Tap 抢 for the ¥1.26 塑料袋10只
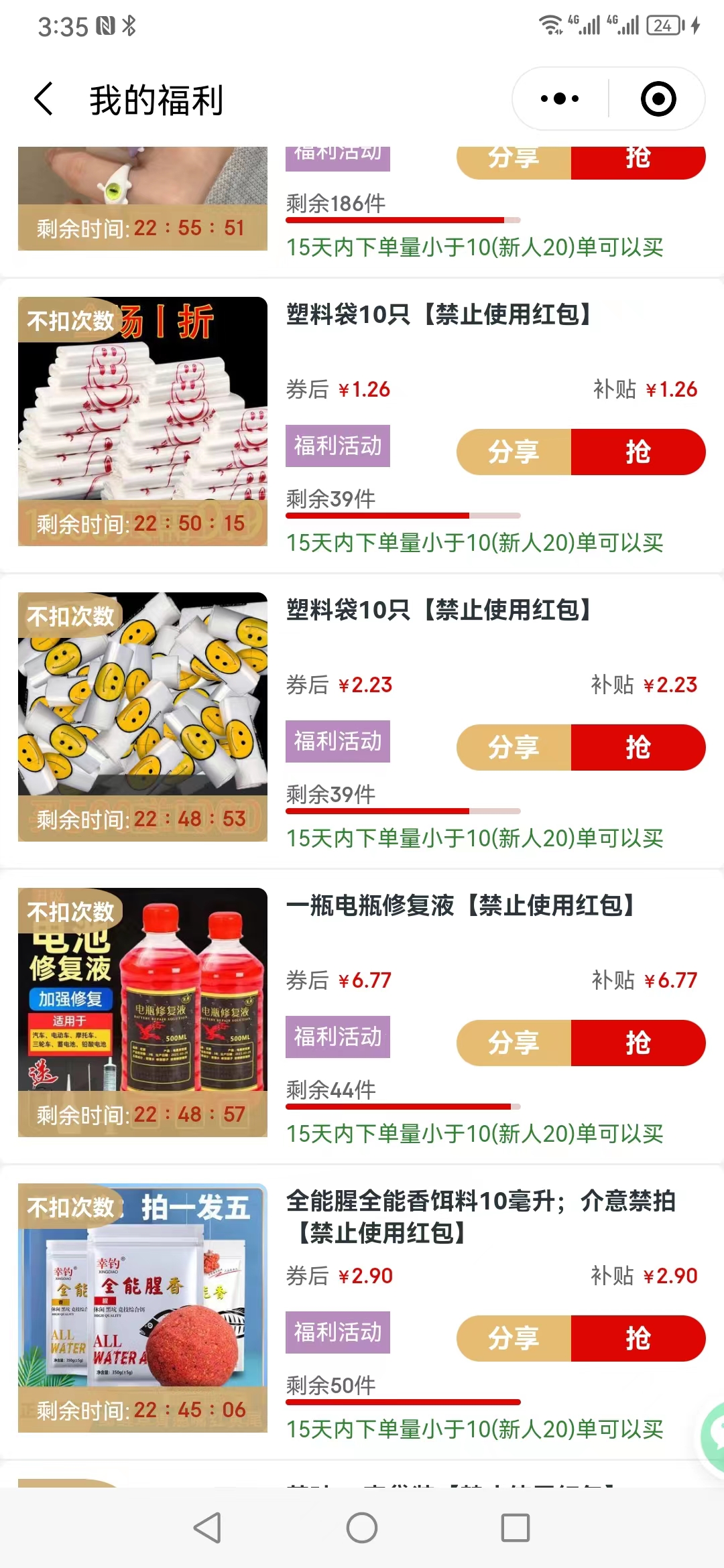The height and width of the screenshot is (1568, 724). click(x=638, y=452)
